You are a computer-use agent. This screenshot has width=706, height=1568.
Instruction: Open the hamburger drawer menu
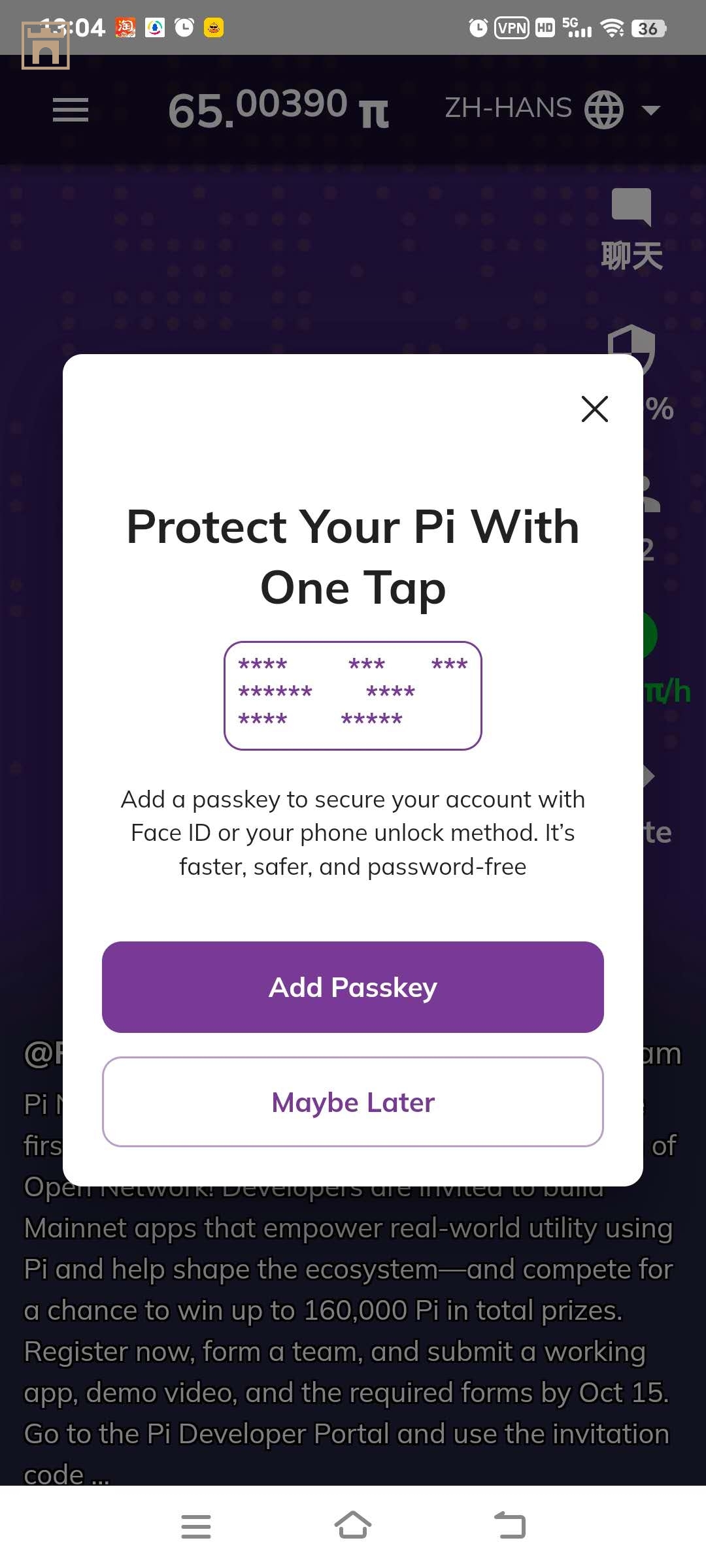(x=71, y=109)
